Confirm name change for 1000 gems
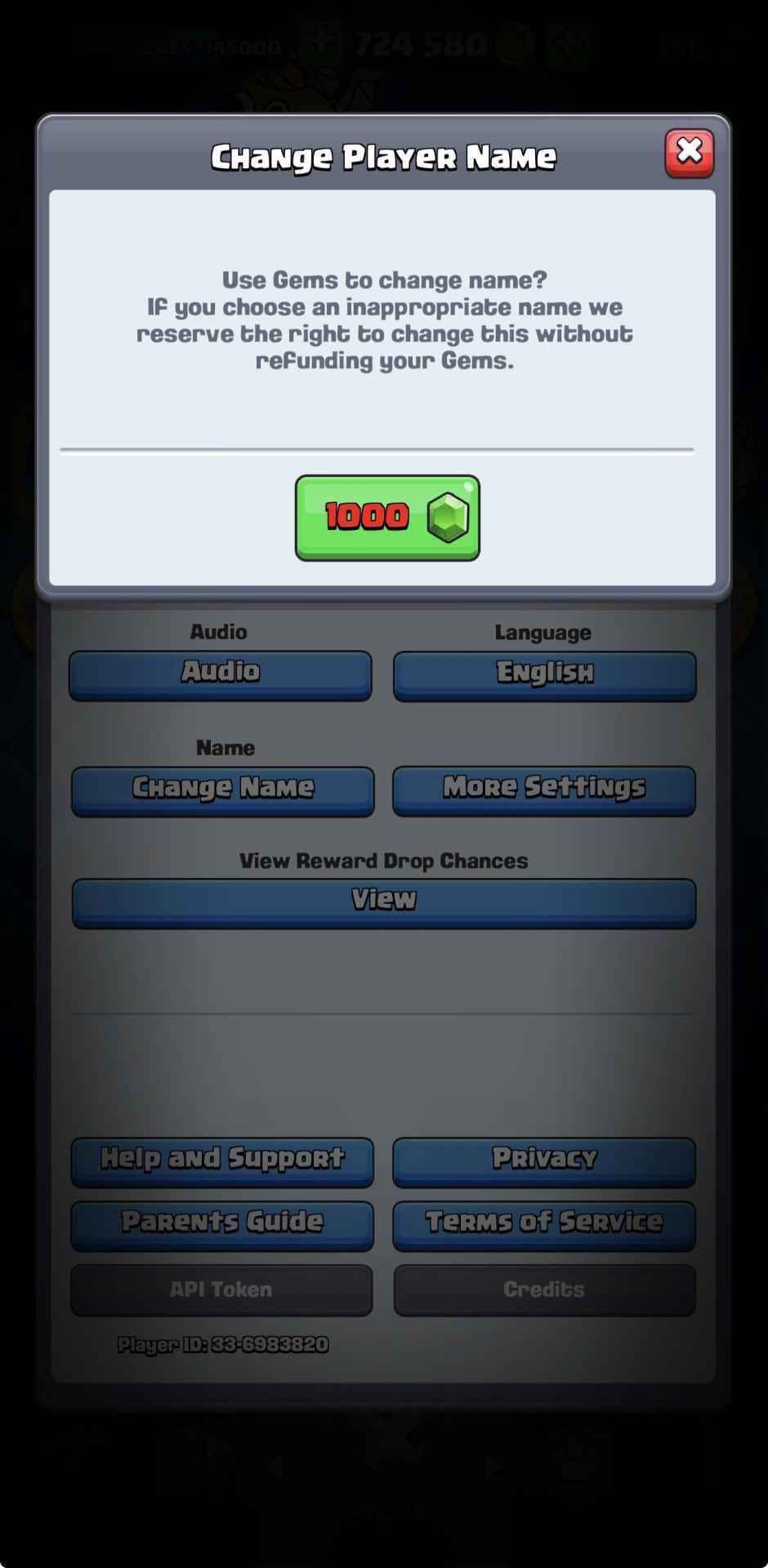 click(387, 518)
